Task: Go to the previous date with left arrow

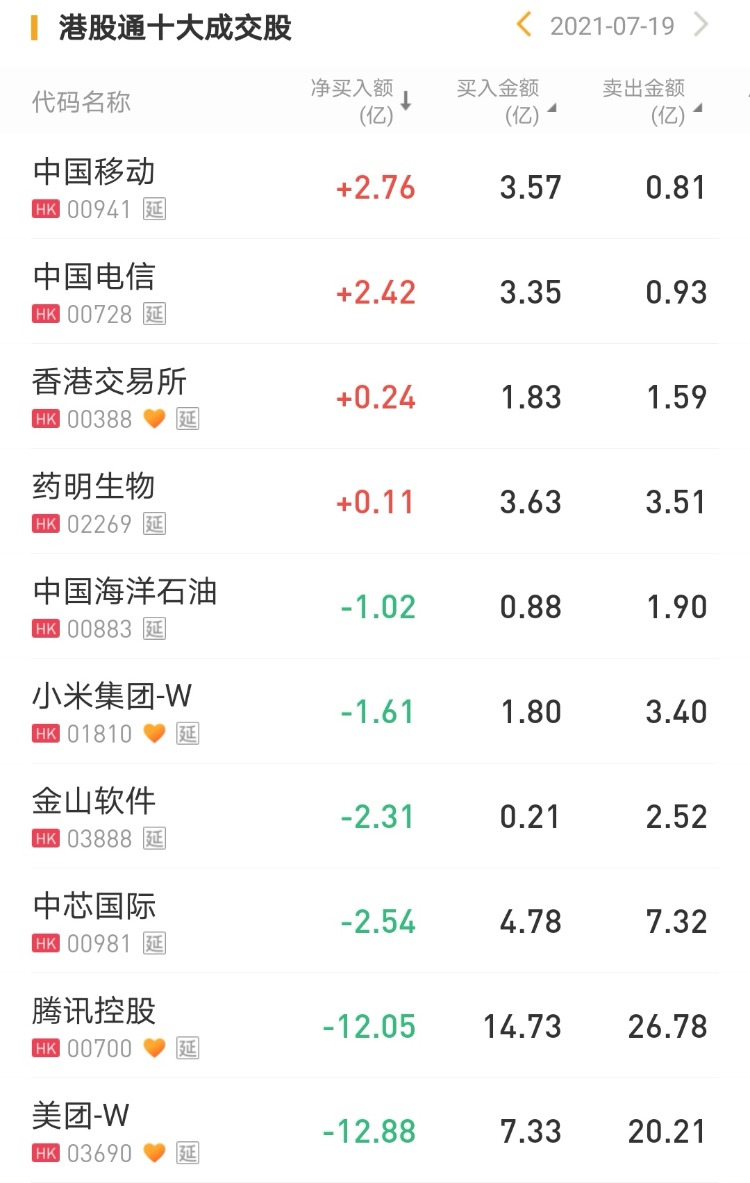Action: point(523,25)
